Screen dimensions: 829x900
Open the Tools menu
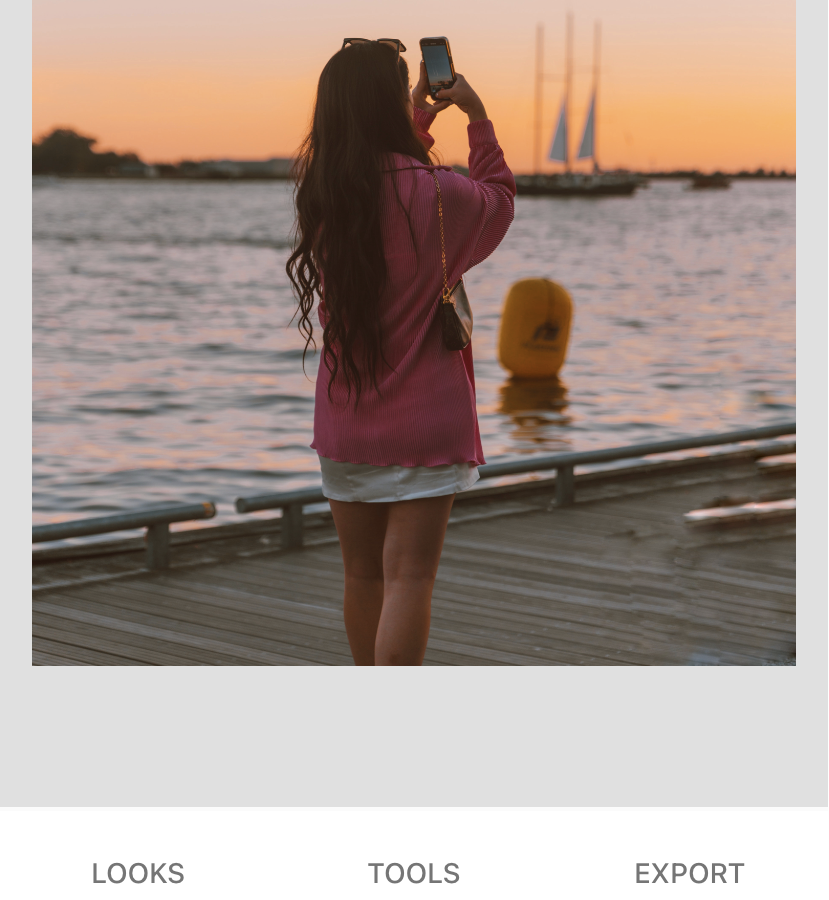coord(414,873)
